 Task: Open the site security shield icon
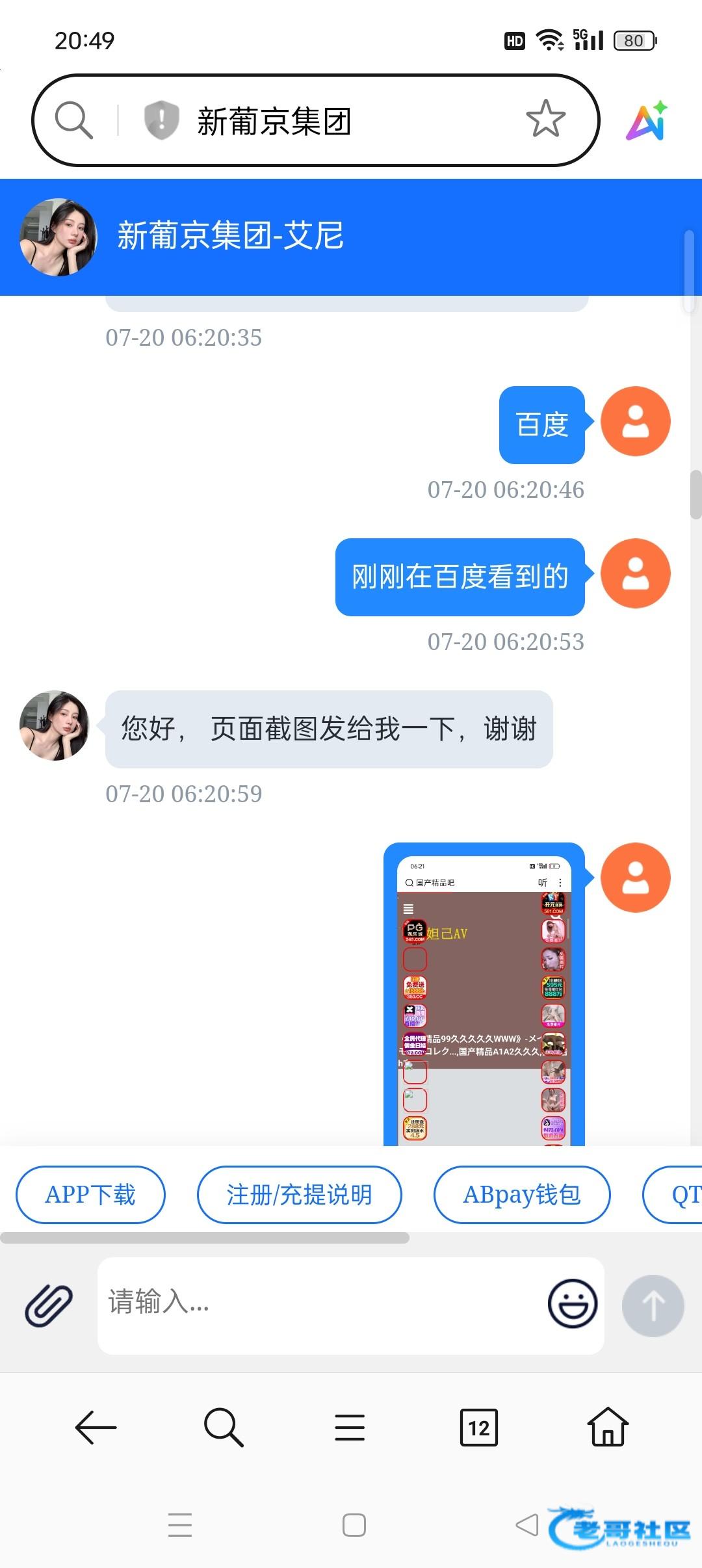[161, 120]
